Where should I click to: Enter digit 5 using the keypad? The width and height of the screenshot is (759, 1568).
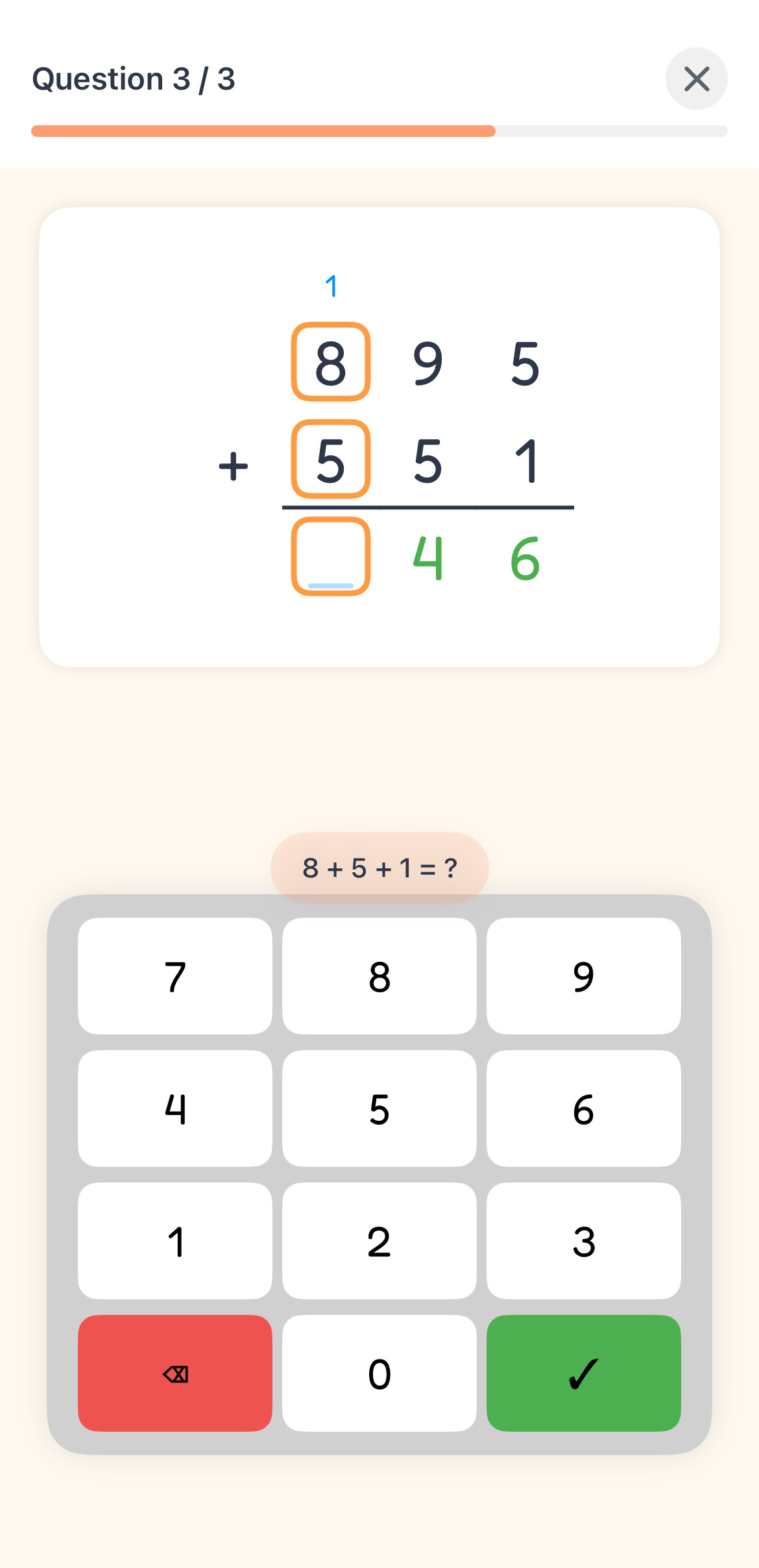click(x=379, y=1109)
